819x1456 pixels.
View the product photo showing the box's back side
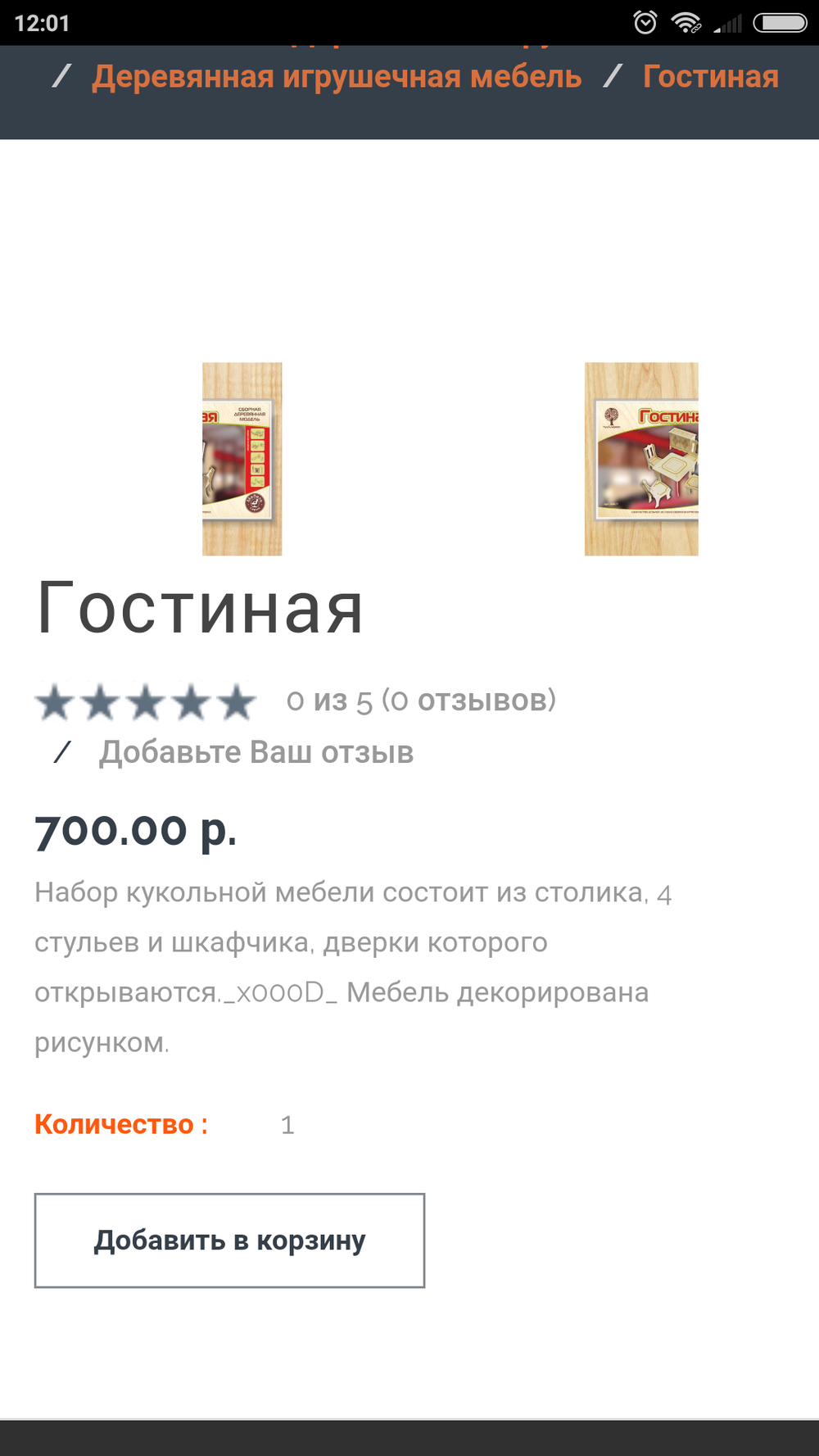coord(242,459)
